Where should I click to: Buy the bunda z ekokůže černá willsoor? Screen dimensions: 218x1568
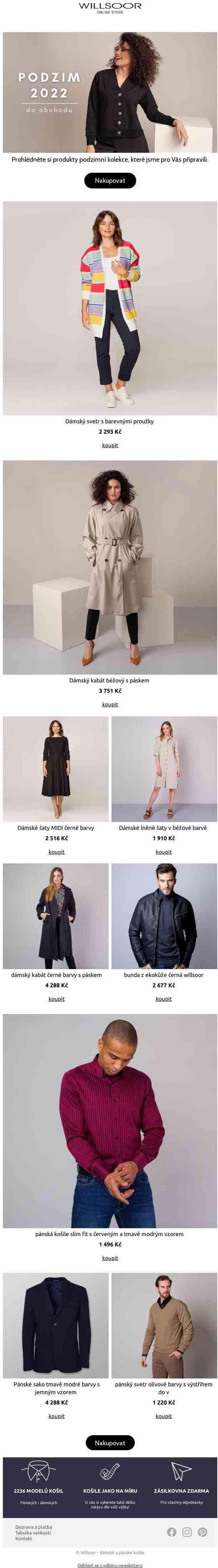tap(163, 999)
